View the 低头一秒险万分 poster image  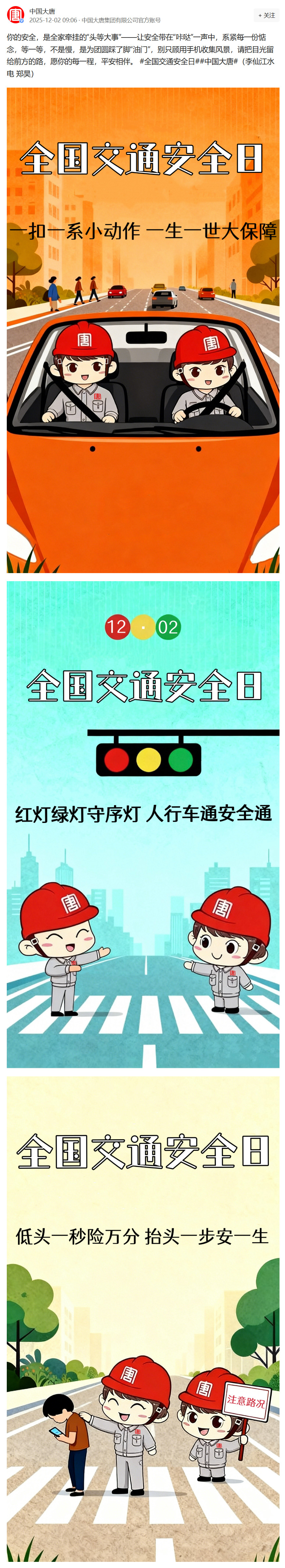click(x=143, y=1318)
